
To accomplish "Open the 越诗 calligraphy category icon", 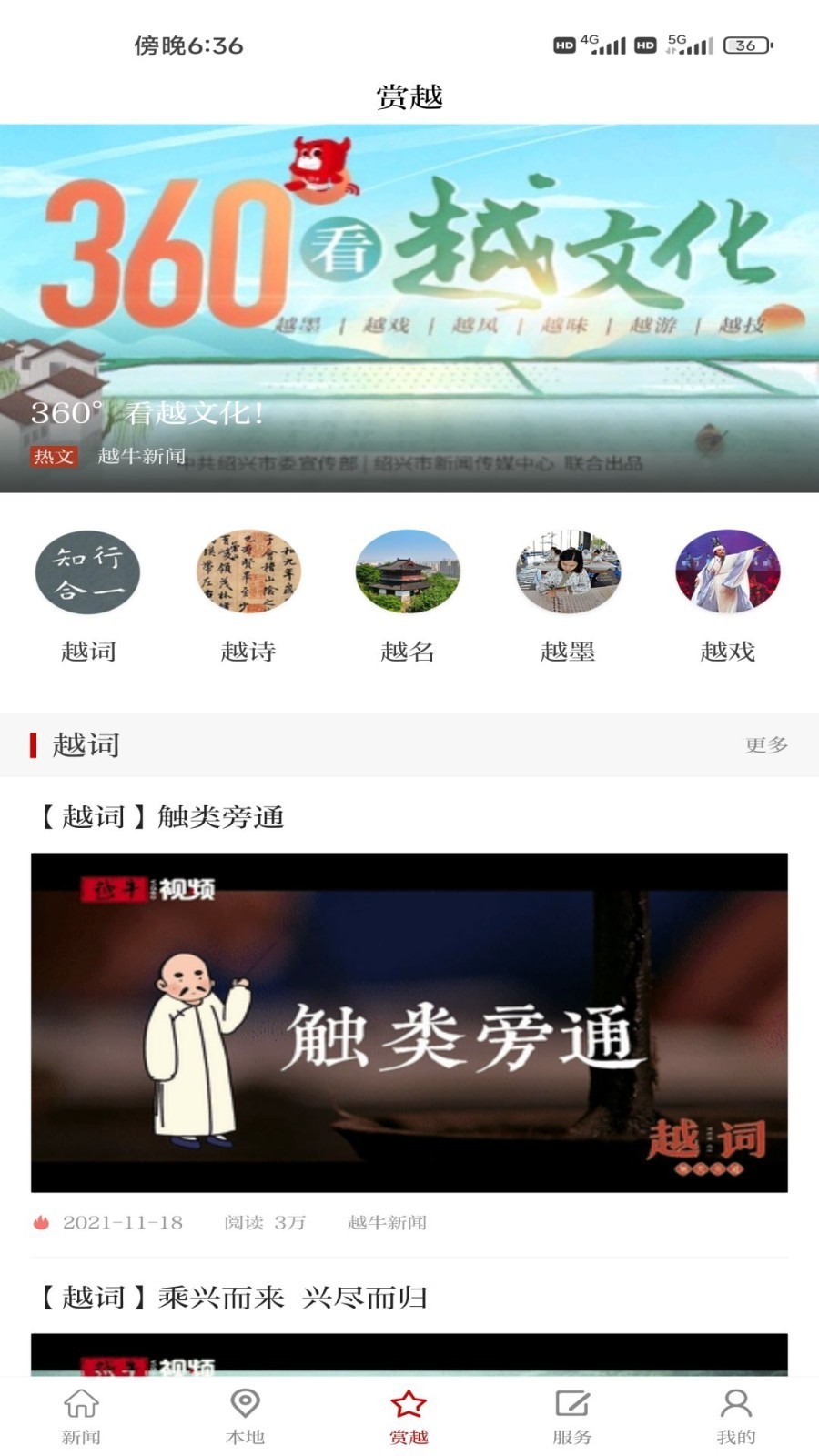I will coord(247,571).
